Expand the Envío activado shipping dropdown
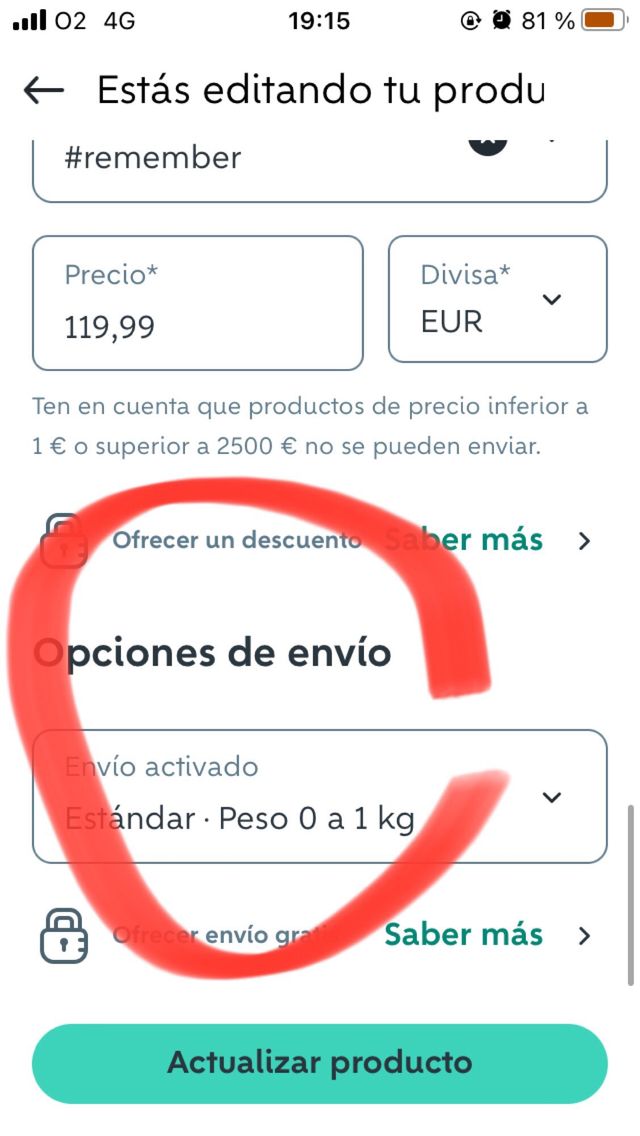 (319, 796)
